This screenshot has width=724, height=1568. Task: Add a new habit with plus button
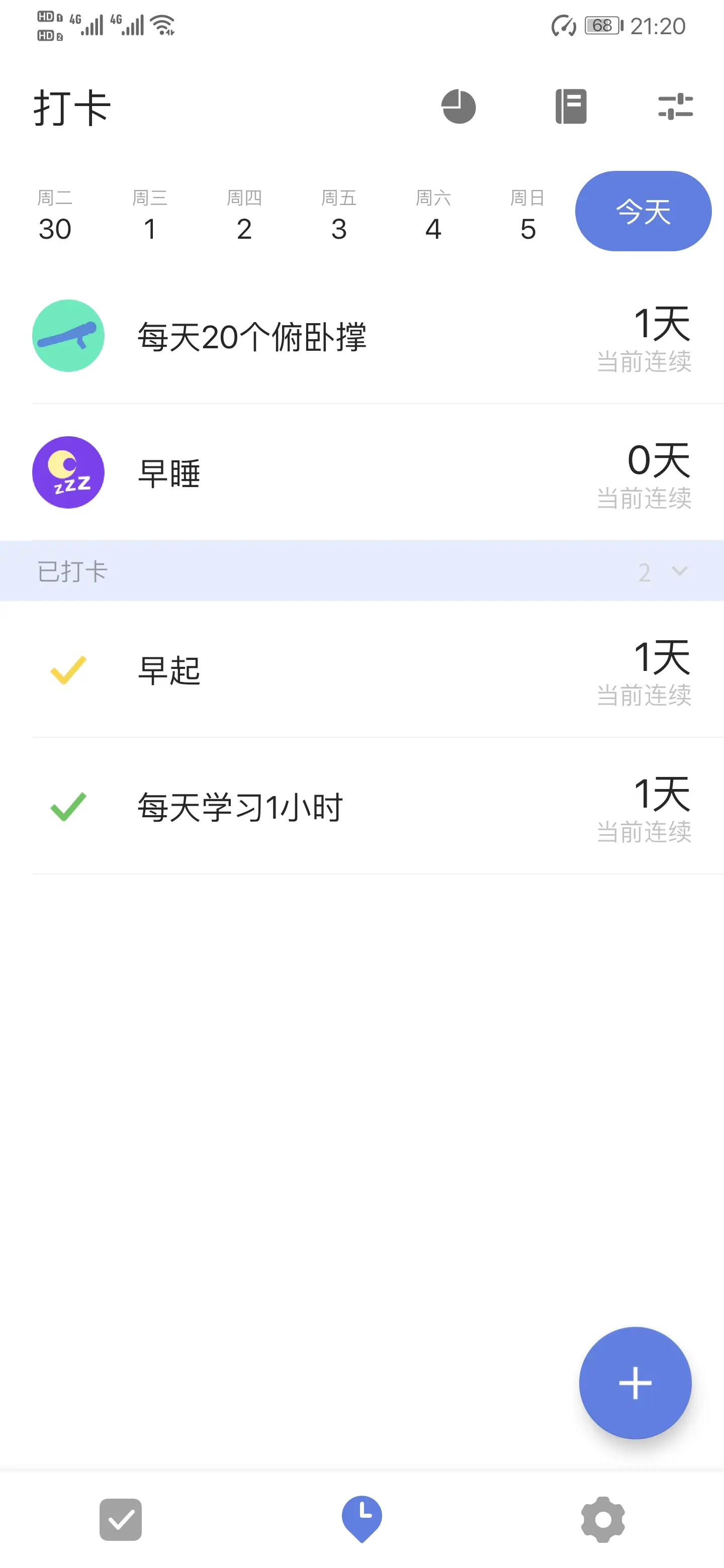pos(635,1383)
